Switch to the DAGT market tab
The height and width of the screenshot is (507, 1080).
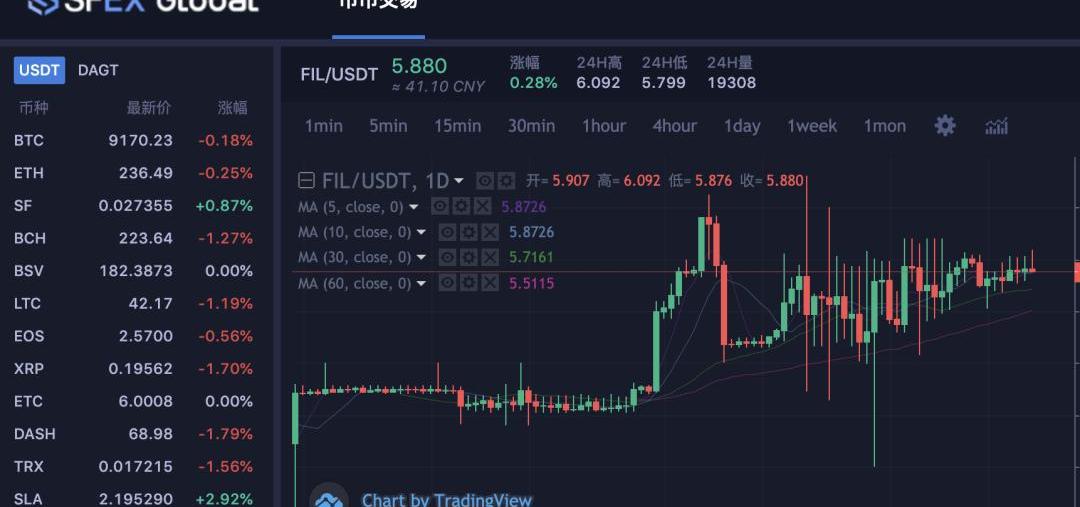(x=98, y=70)
